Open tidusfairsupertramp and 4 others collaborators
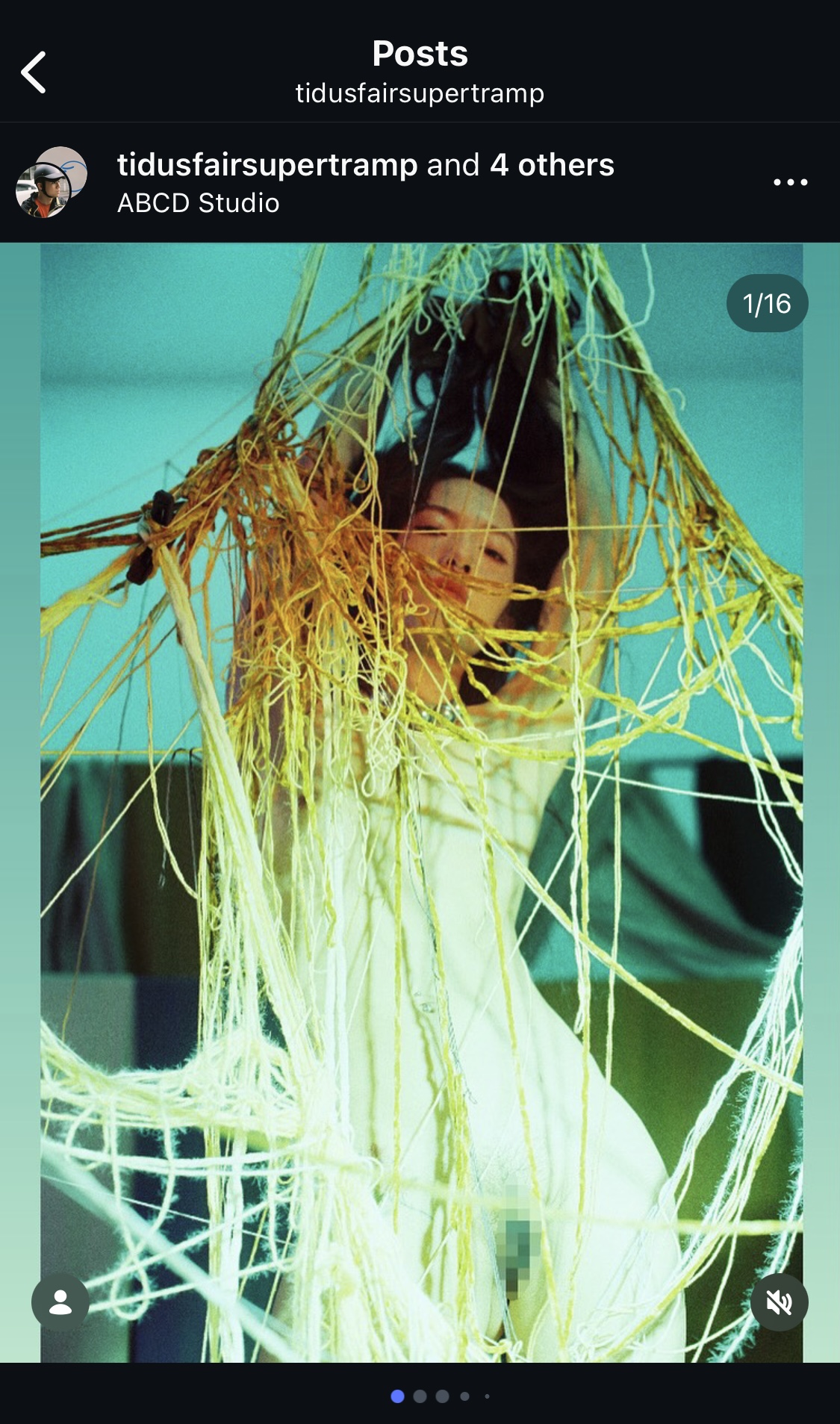The image size is (840, 1424). point(365,165)
